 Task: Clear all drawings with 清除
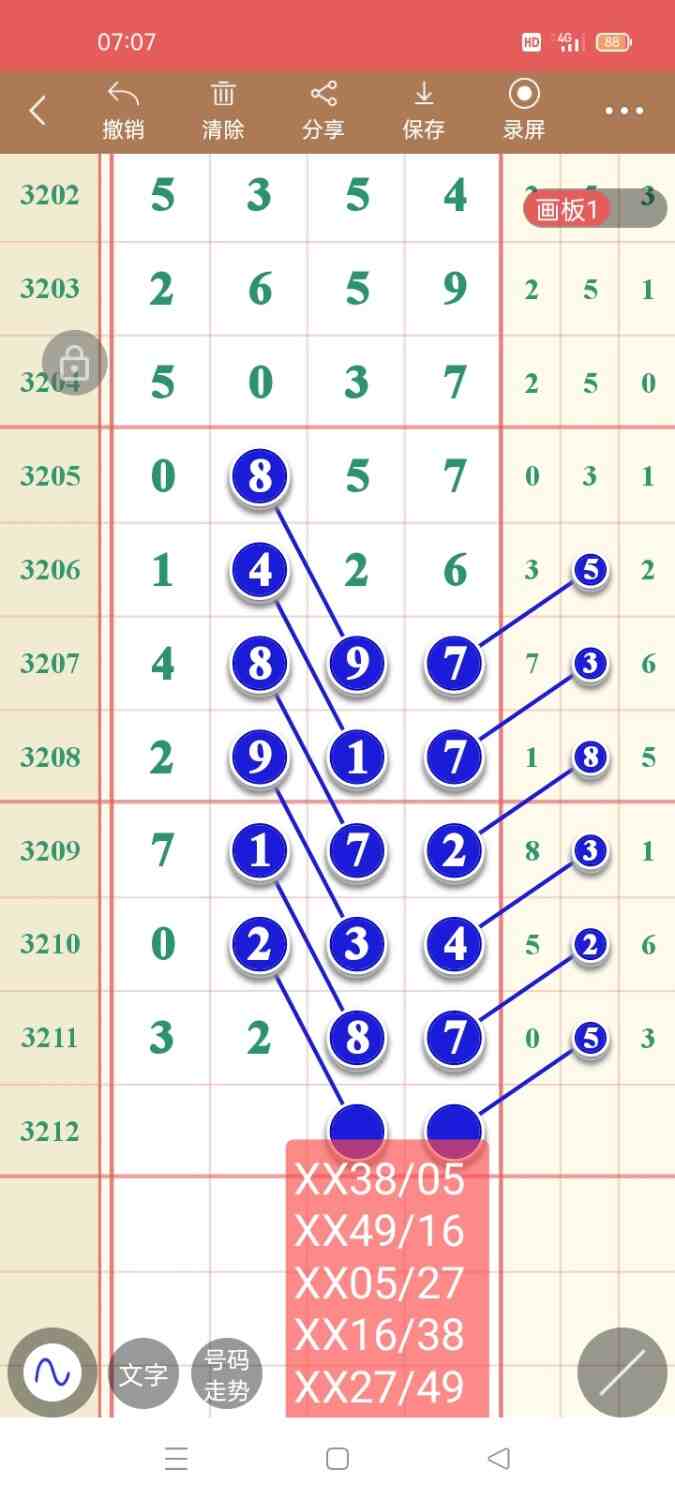(223, 111)
